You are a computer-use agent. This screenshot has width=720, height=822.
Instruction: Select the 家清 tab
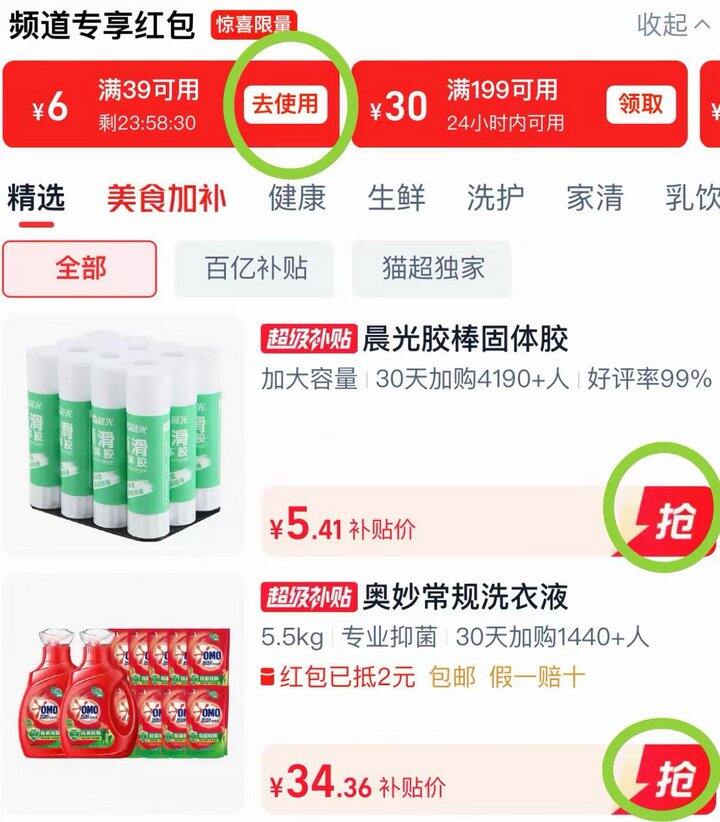click(594, 198)
